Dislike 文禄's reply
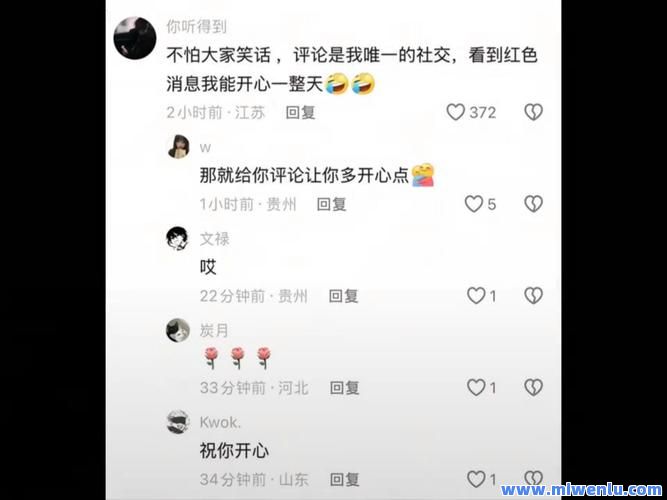667x500 pixels. (x=533, y=296)
